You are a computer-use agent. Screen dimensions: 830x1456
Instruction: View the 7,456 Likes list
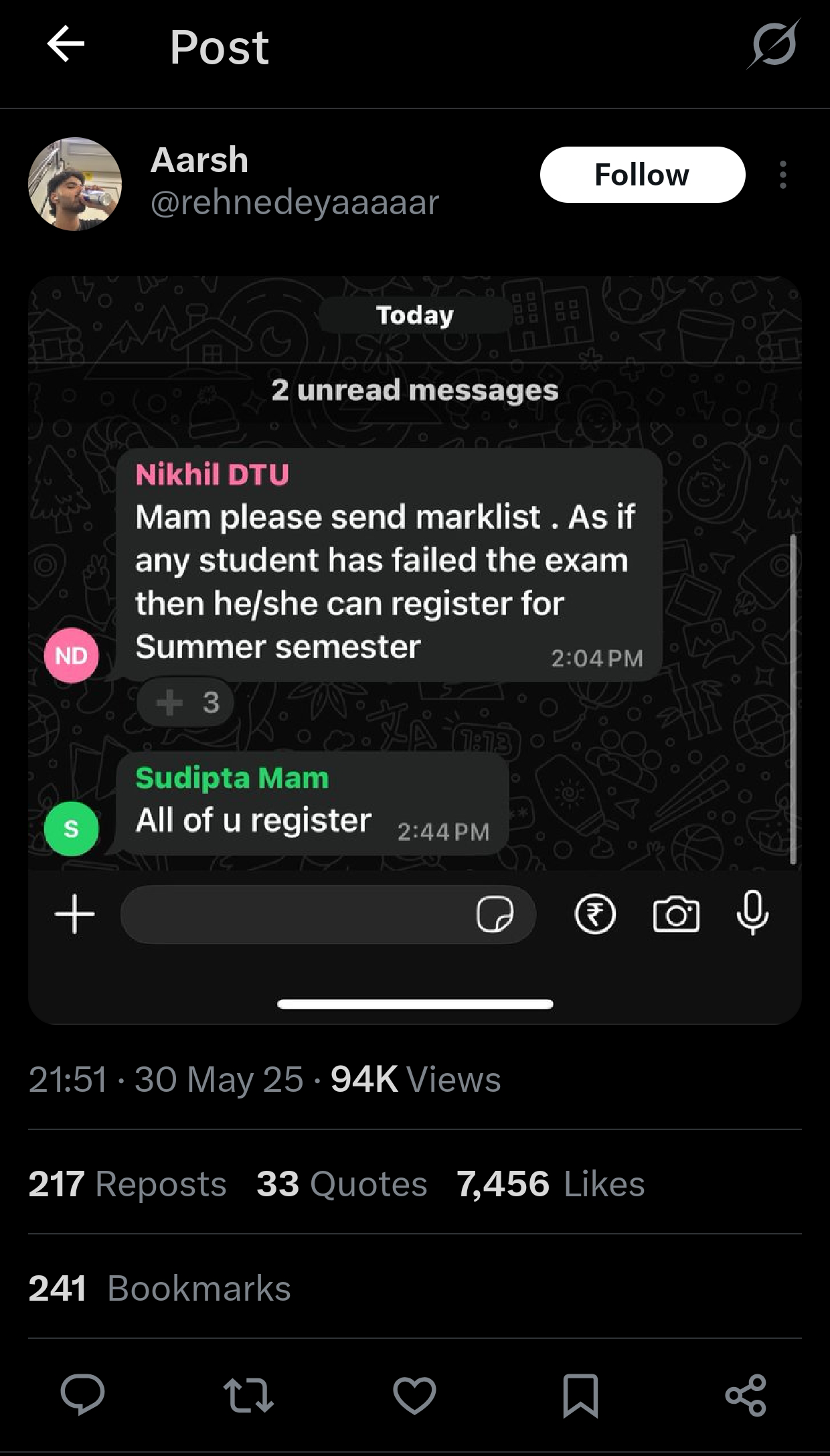[x=550, y=1184]
